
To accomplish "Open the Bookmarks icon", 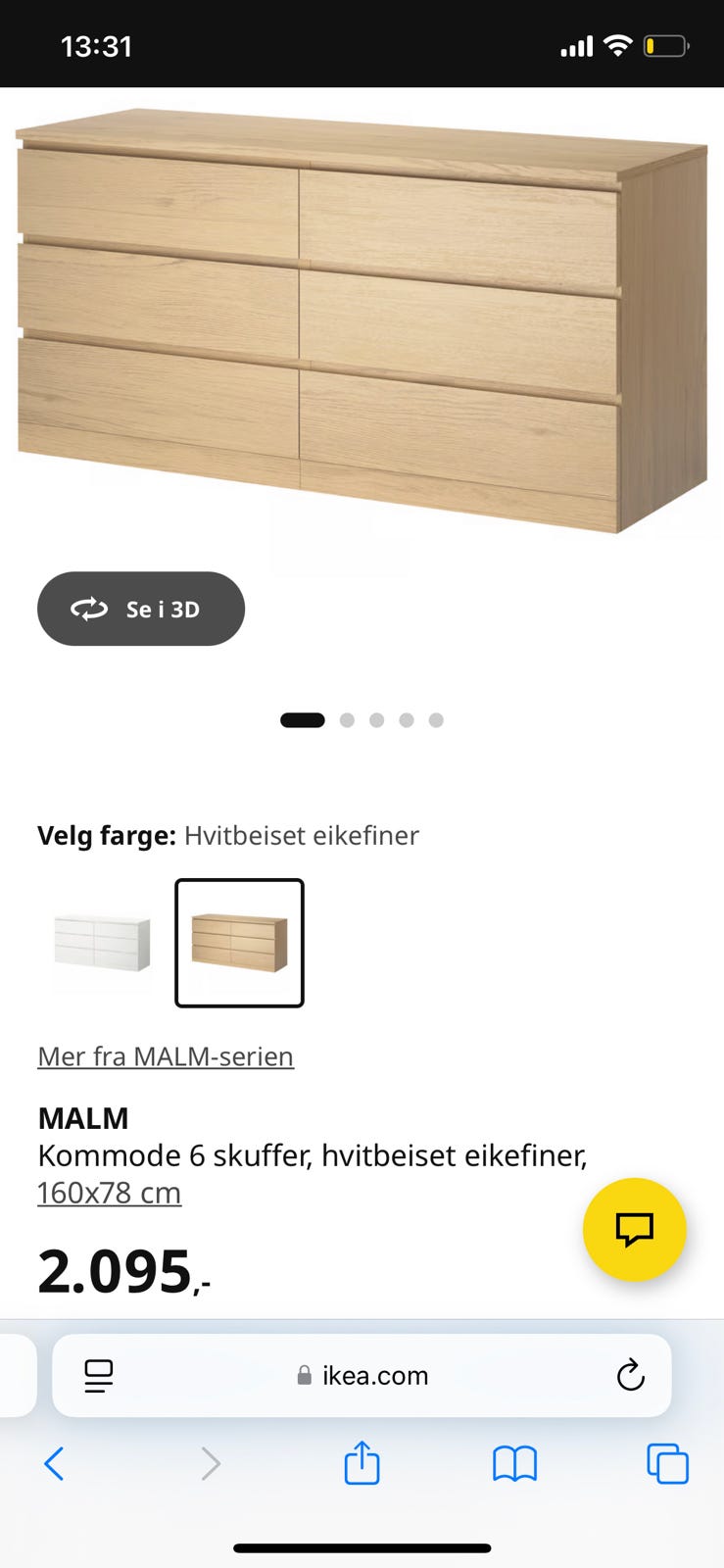I will coord(514,1463).
